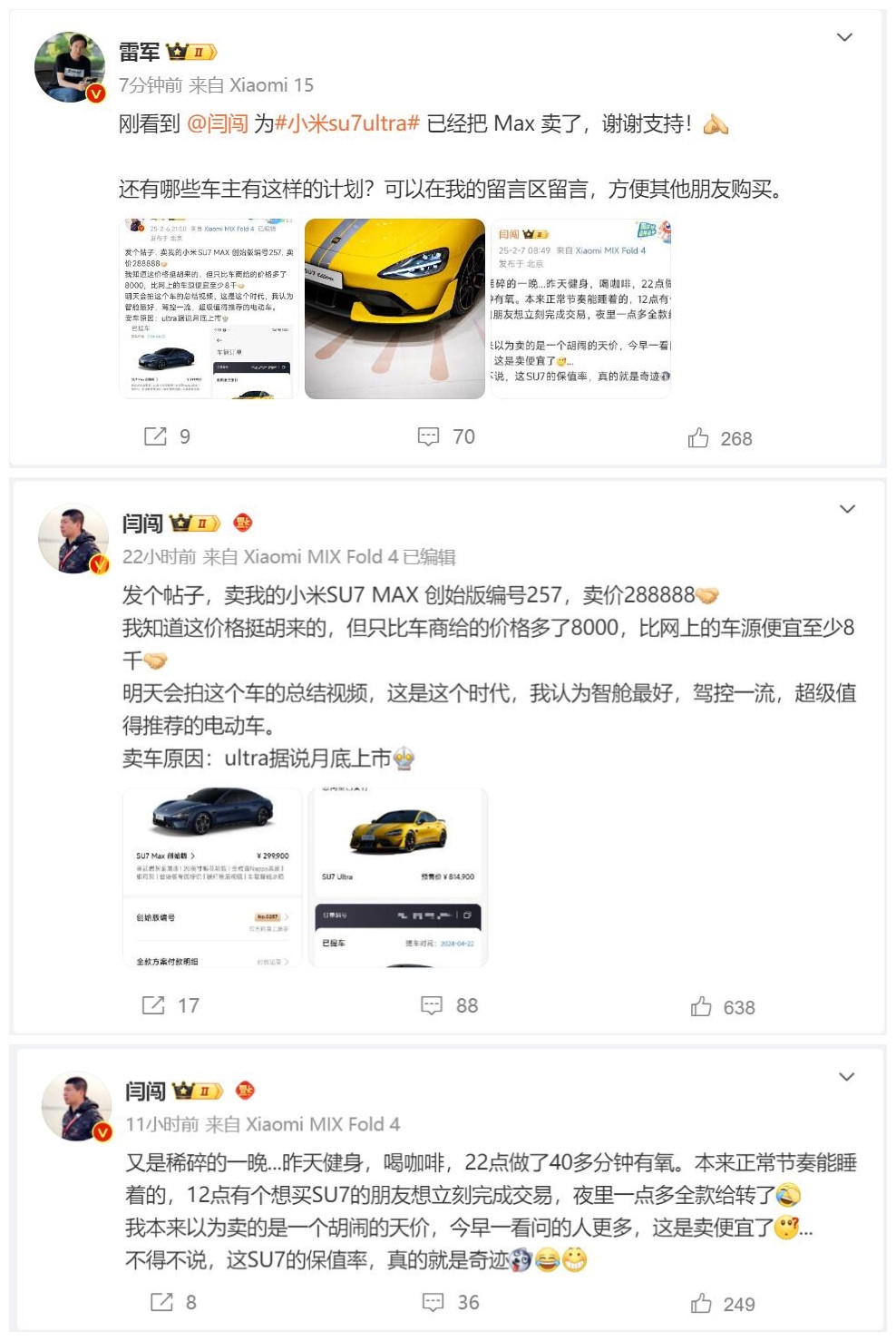Open the third screenshot image in 雷军's post
The height and width of the screenshot is (1341, 896).
pyautogui.click(x=580, y=308)
